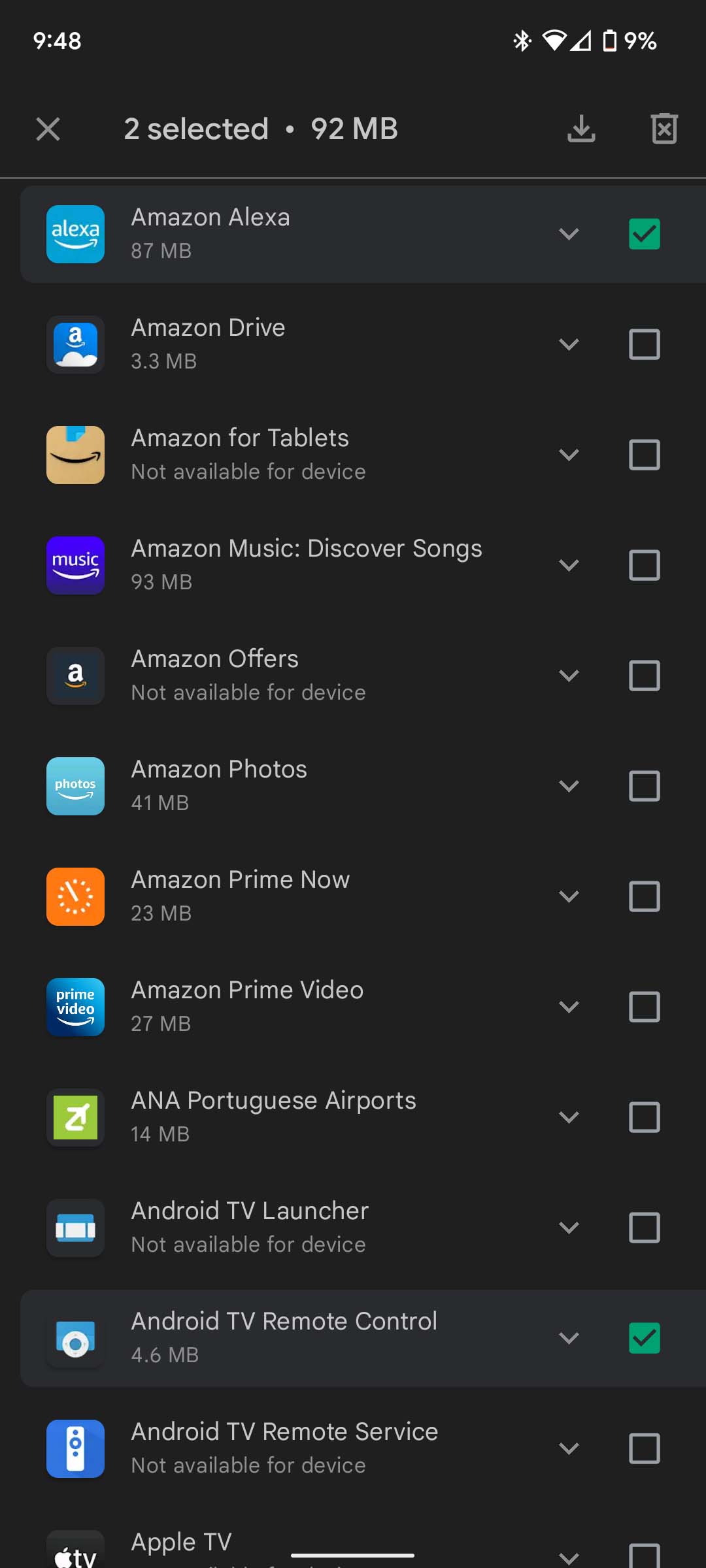Image resolution: width=706 pixels, height=1568 pixels.
Task: Deselect Android TV Remote Control
Action: [x=644, y=1338]
